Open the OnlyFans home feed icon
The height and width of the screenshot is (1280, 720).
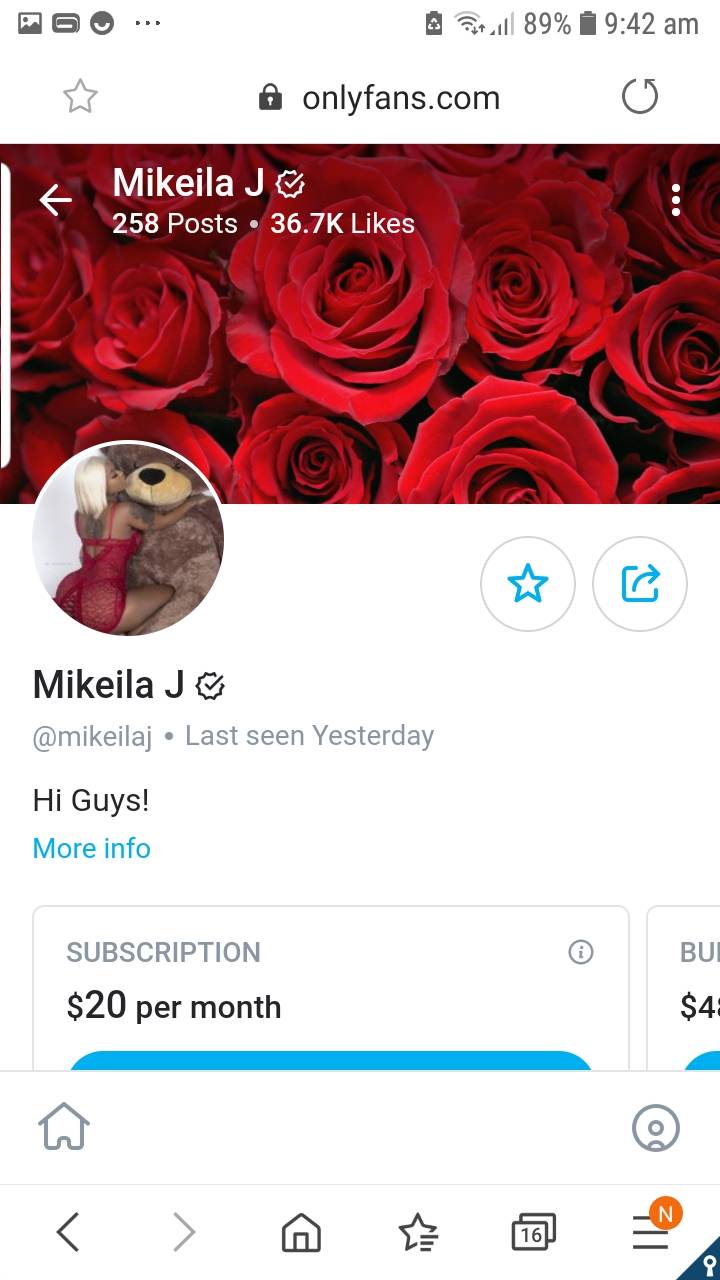(64, 1128)
